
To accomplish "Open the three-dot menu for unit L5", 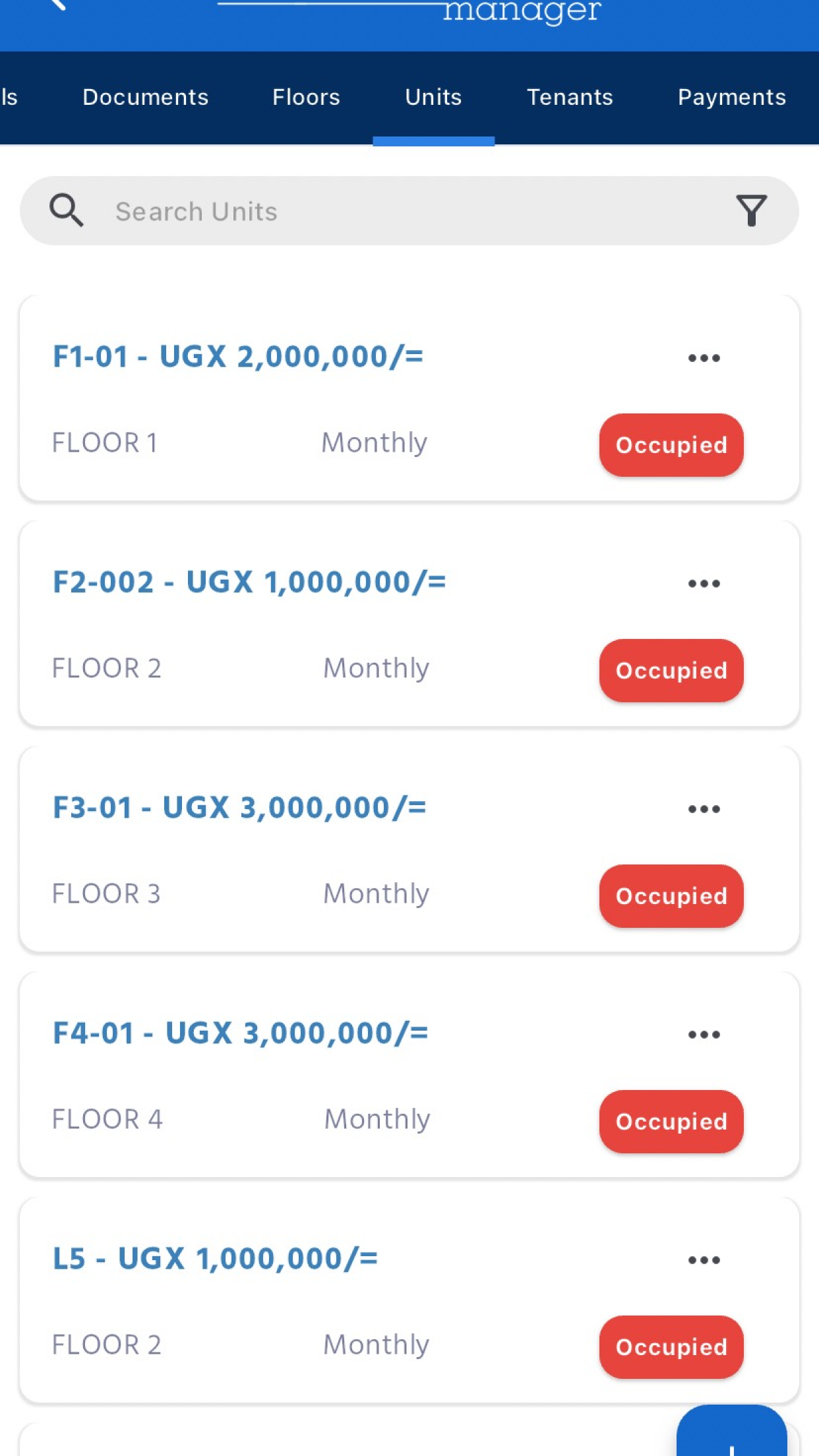I will pos(704,1260).
